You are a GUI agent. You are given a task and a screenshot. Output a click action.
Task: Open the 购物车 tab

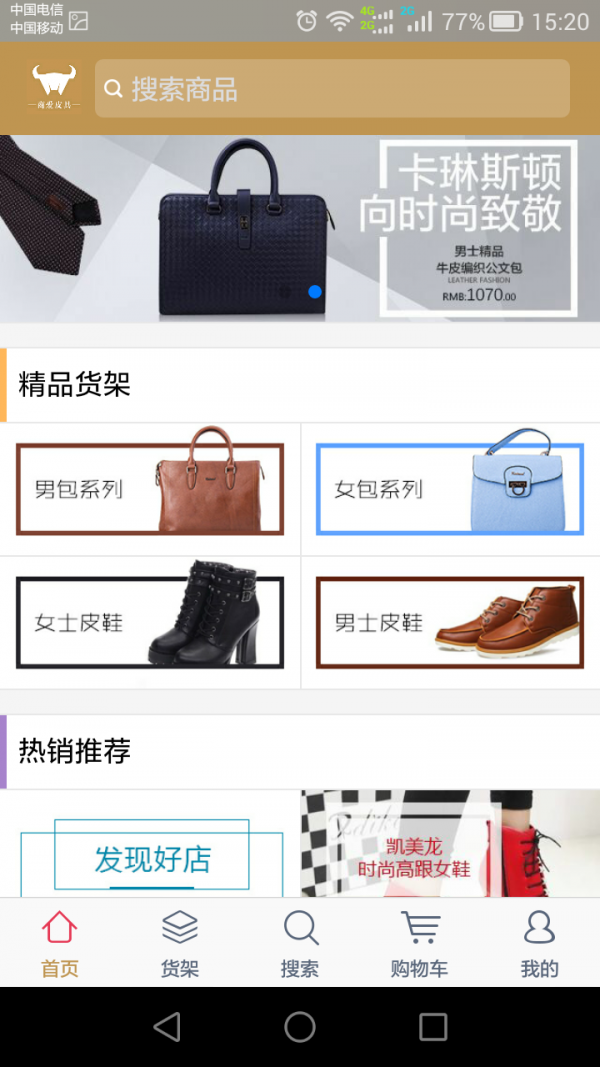pos(419,943)
